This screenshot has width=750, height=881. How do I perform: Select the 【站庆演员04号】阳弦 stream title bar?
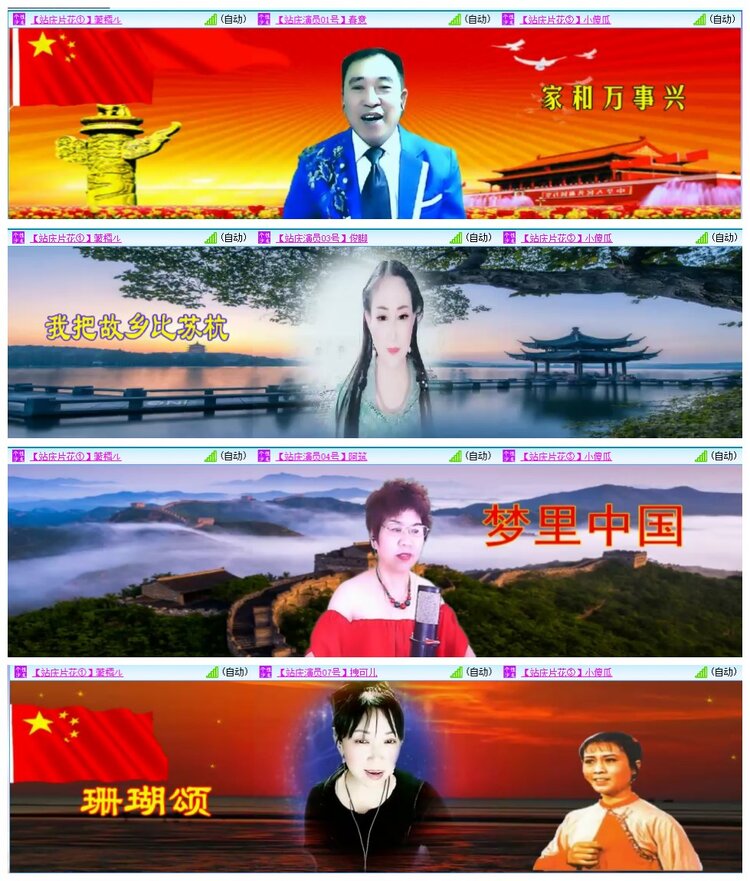point(320,460)
